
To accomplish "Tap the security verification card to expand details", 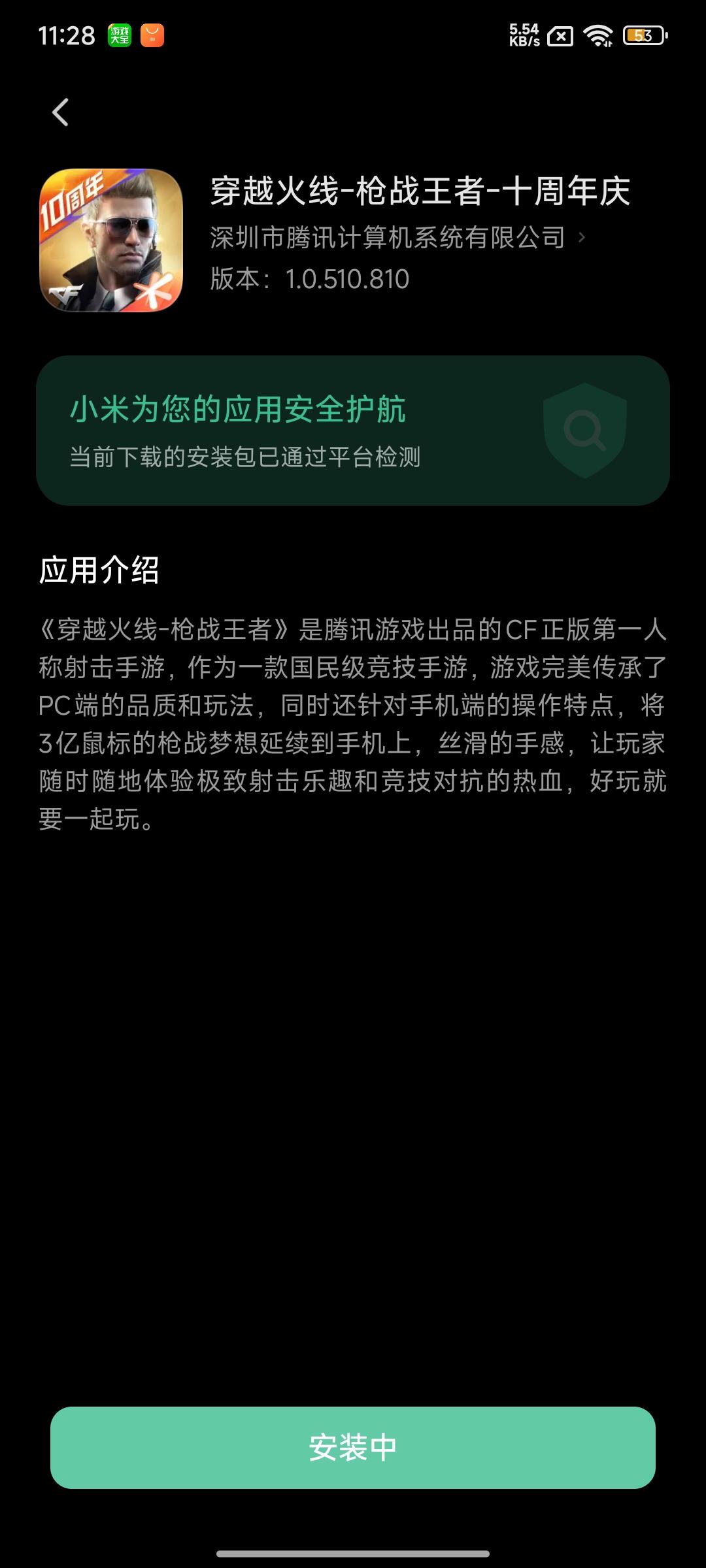I will 353,430.
